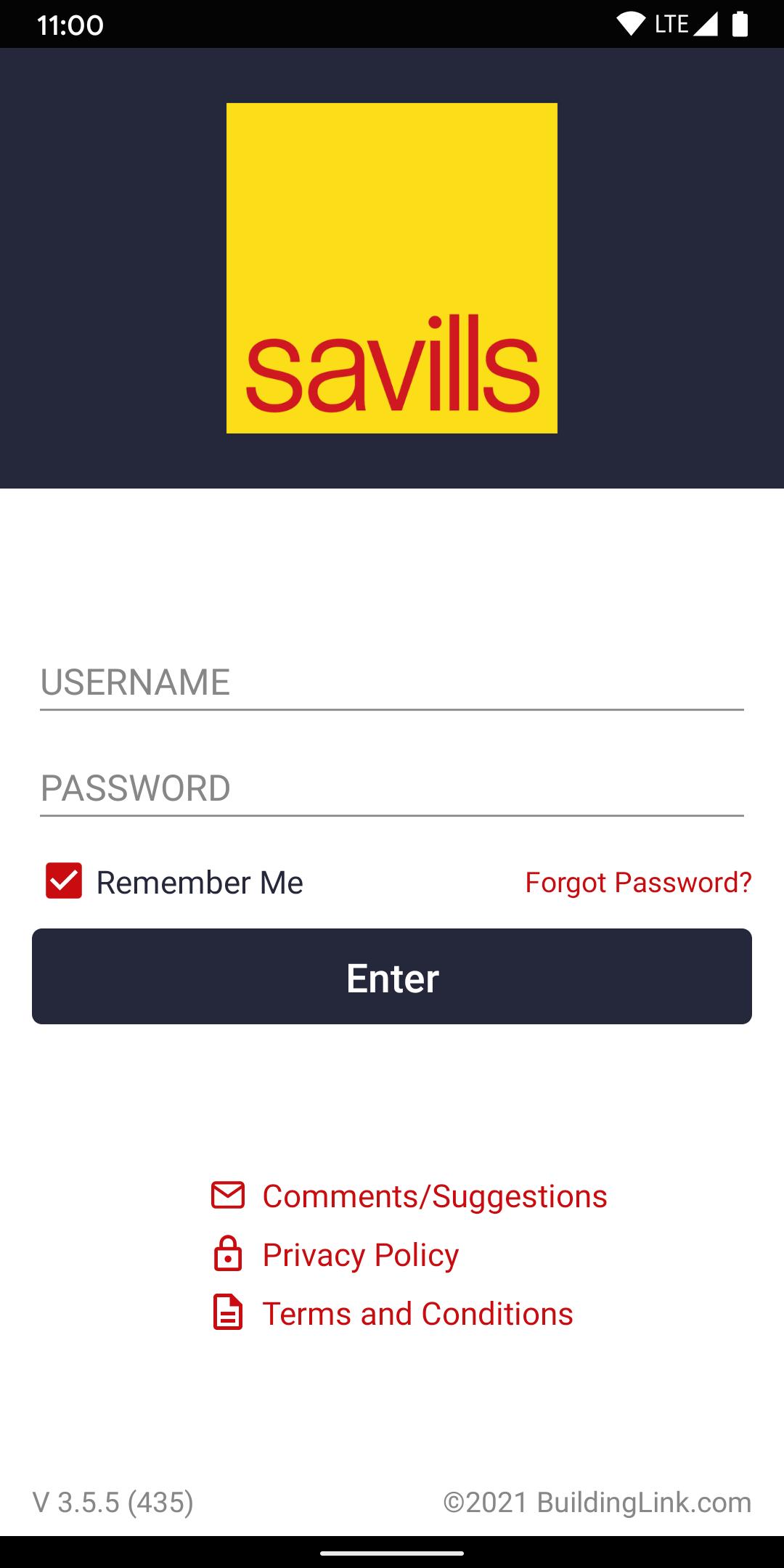Tap the USERNAME input field
The width and height of the screenshot is (784, 1568).
tap(392, 683)
